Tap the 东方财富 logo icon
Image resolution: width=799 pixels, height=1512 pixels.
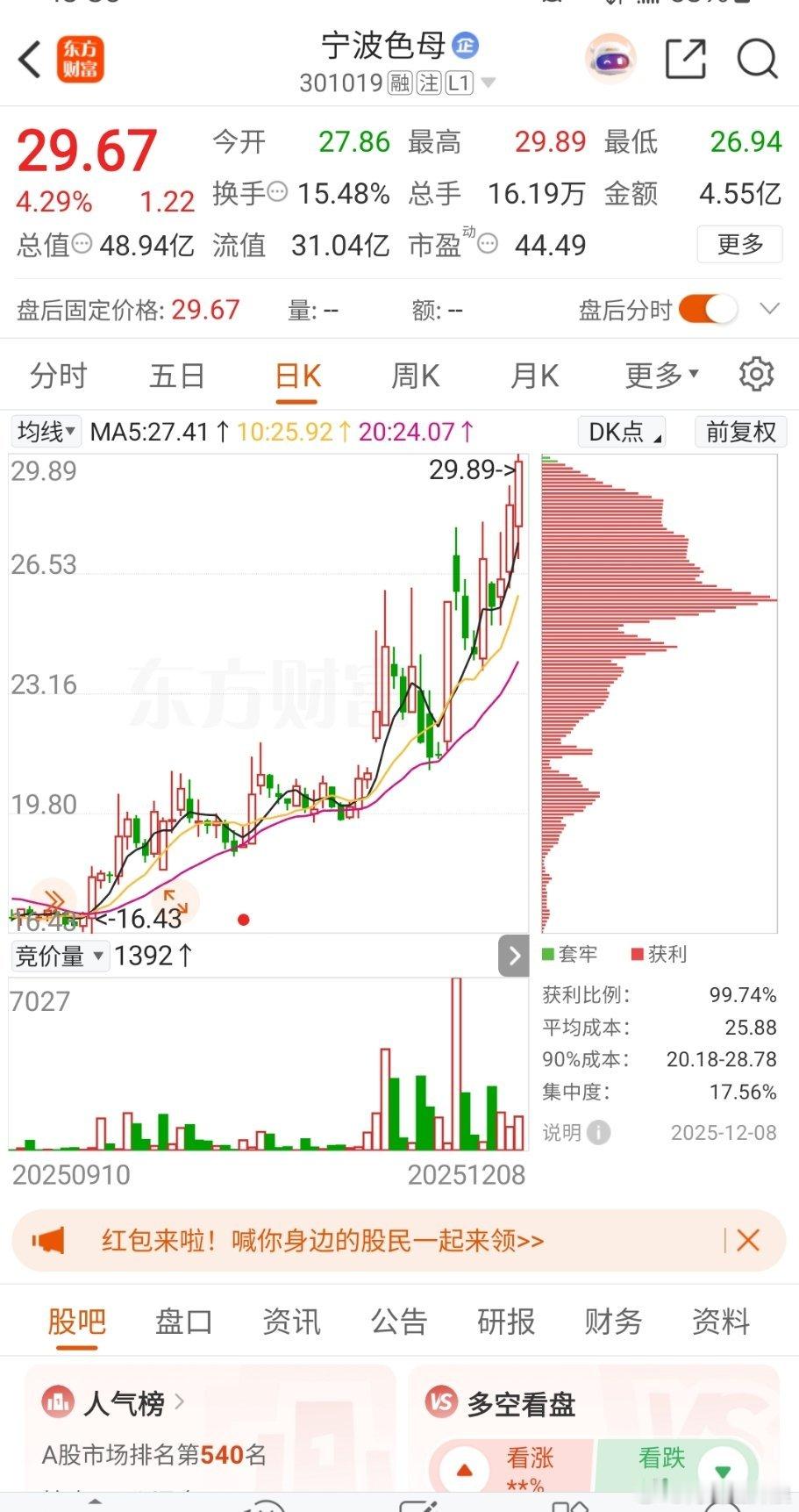click(82, 60)
